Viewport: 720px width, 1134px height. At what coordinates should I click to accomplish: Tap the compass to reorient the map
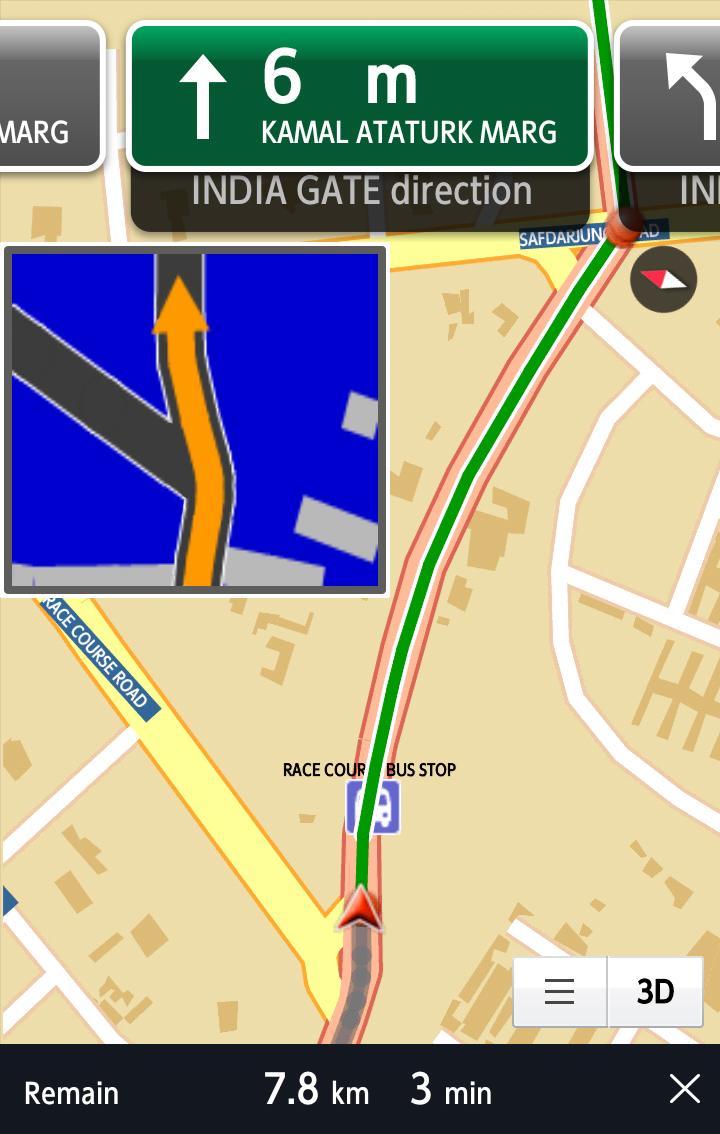[663, 279]
